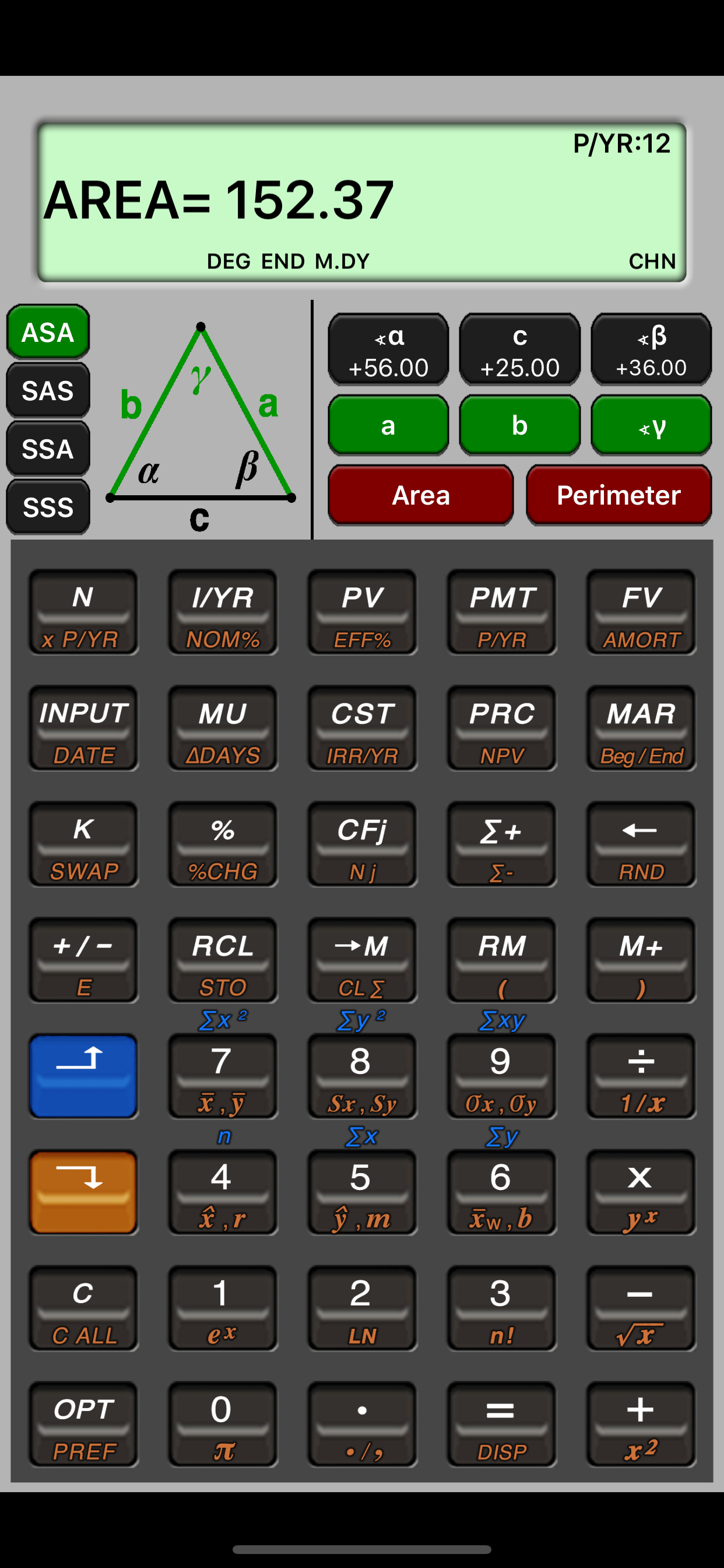Tap the divide key
The width and height of the screenshot is (724, 1568).
pyautogui.click(x=641, y=1076)
